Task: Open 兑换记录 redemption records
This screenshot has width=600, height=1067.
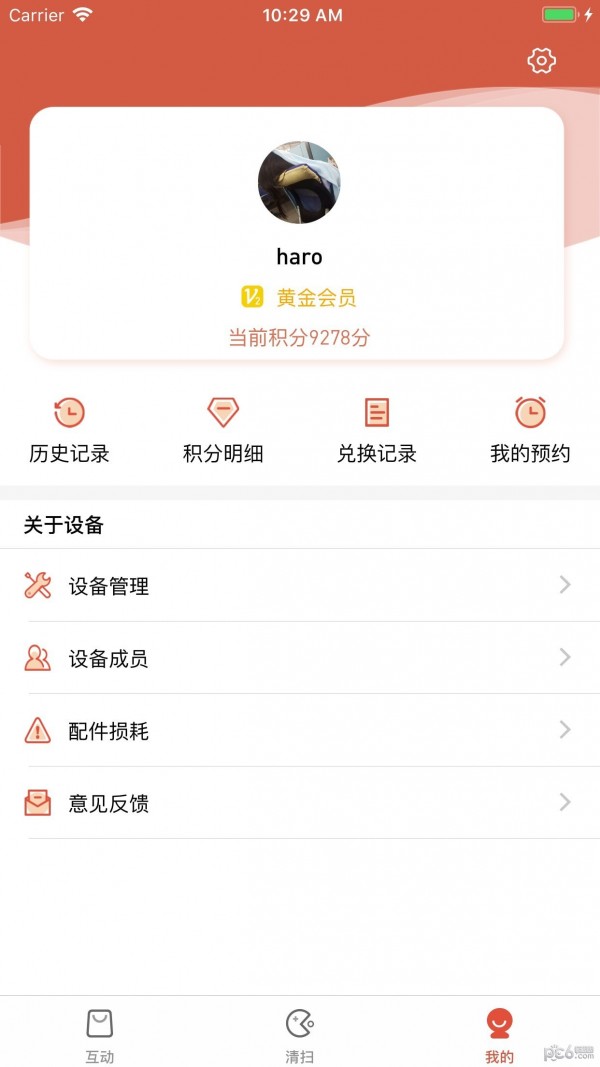Action: [x=376, y=430]
